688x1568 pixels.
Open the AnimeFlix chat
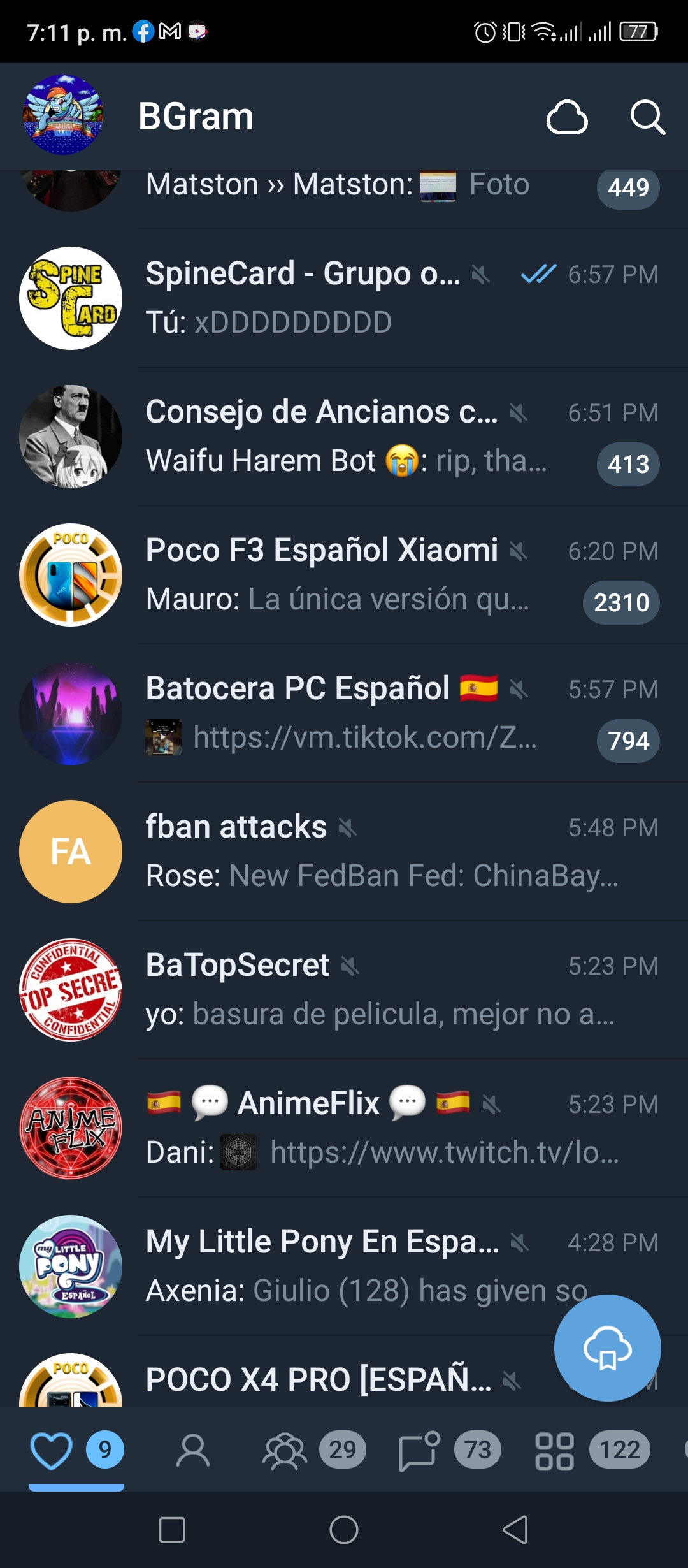tap(344, 1128)
